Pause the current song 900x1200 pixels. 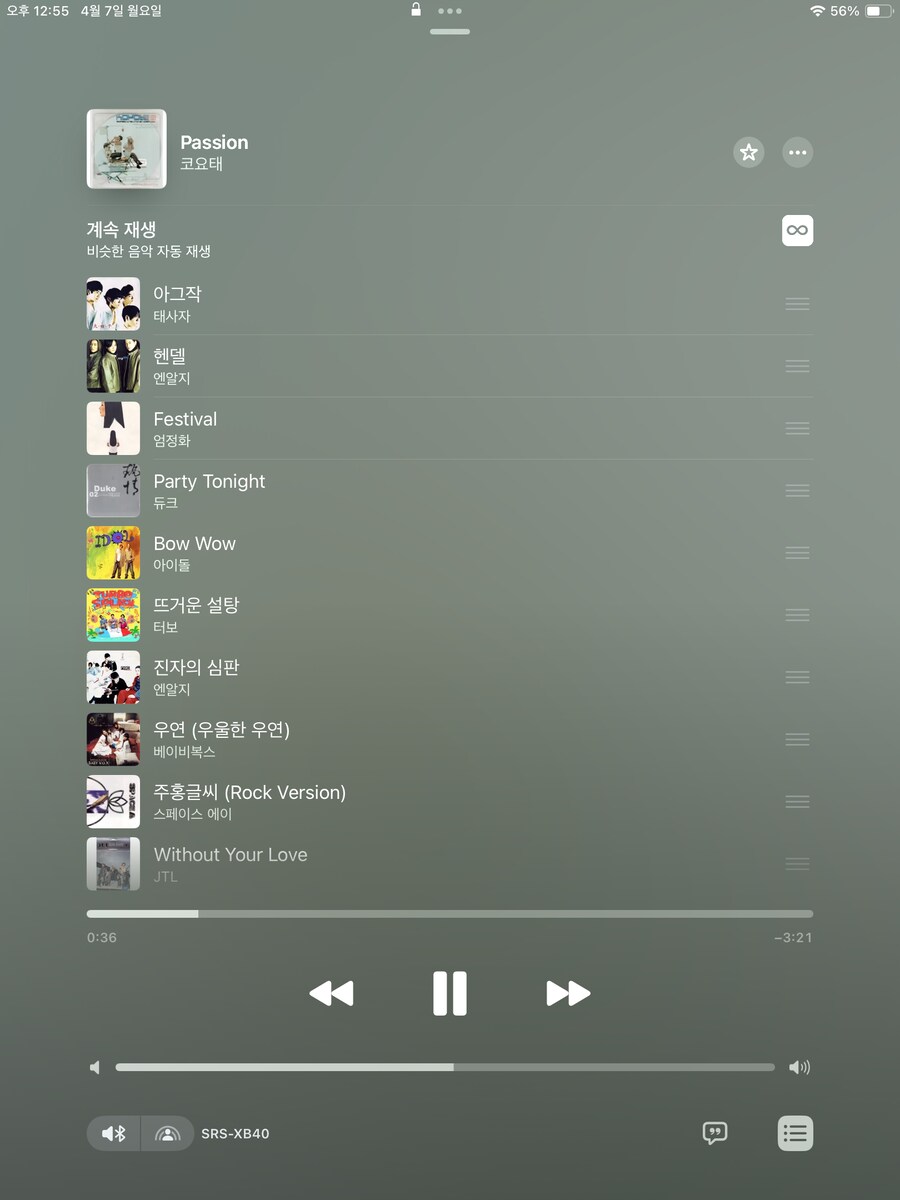[450, 993]
